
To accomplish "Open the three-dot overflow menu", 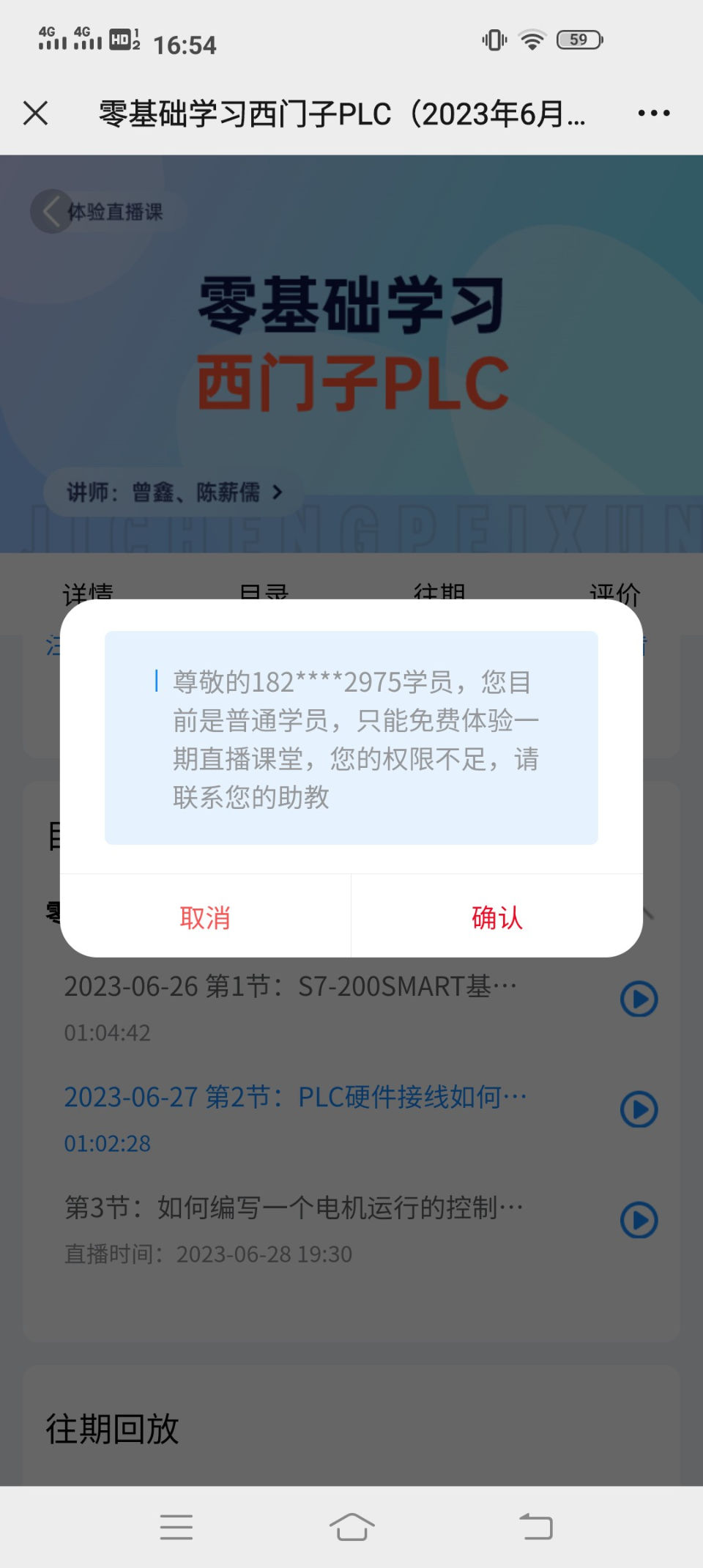I will click(653, 114).
